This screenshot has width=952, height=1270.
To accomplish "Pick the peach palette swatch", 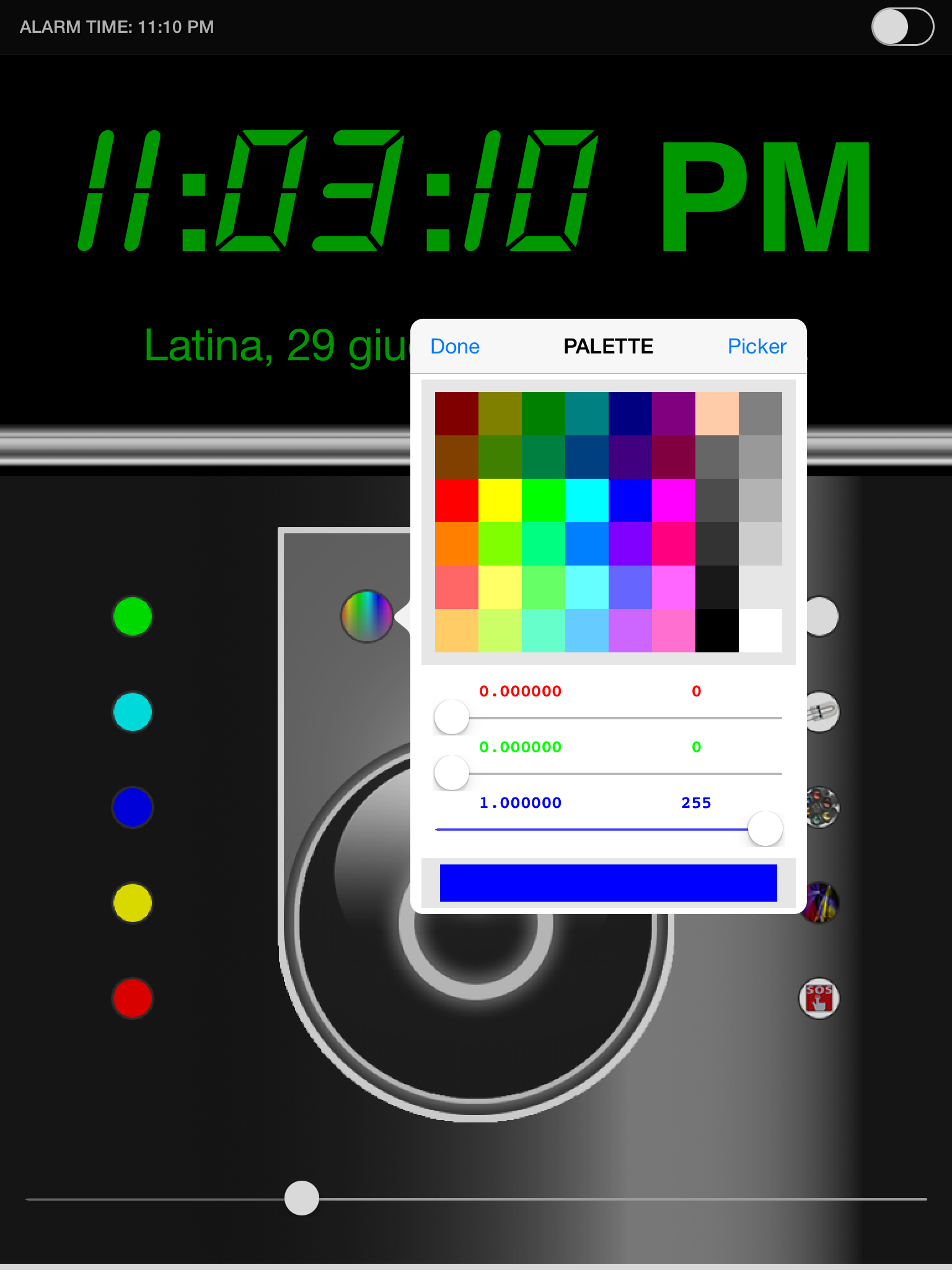I will 716,413.
